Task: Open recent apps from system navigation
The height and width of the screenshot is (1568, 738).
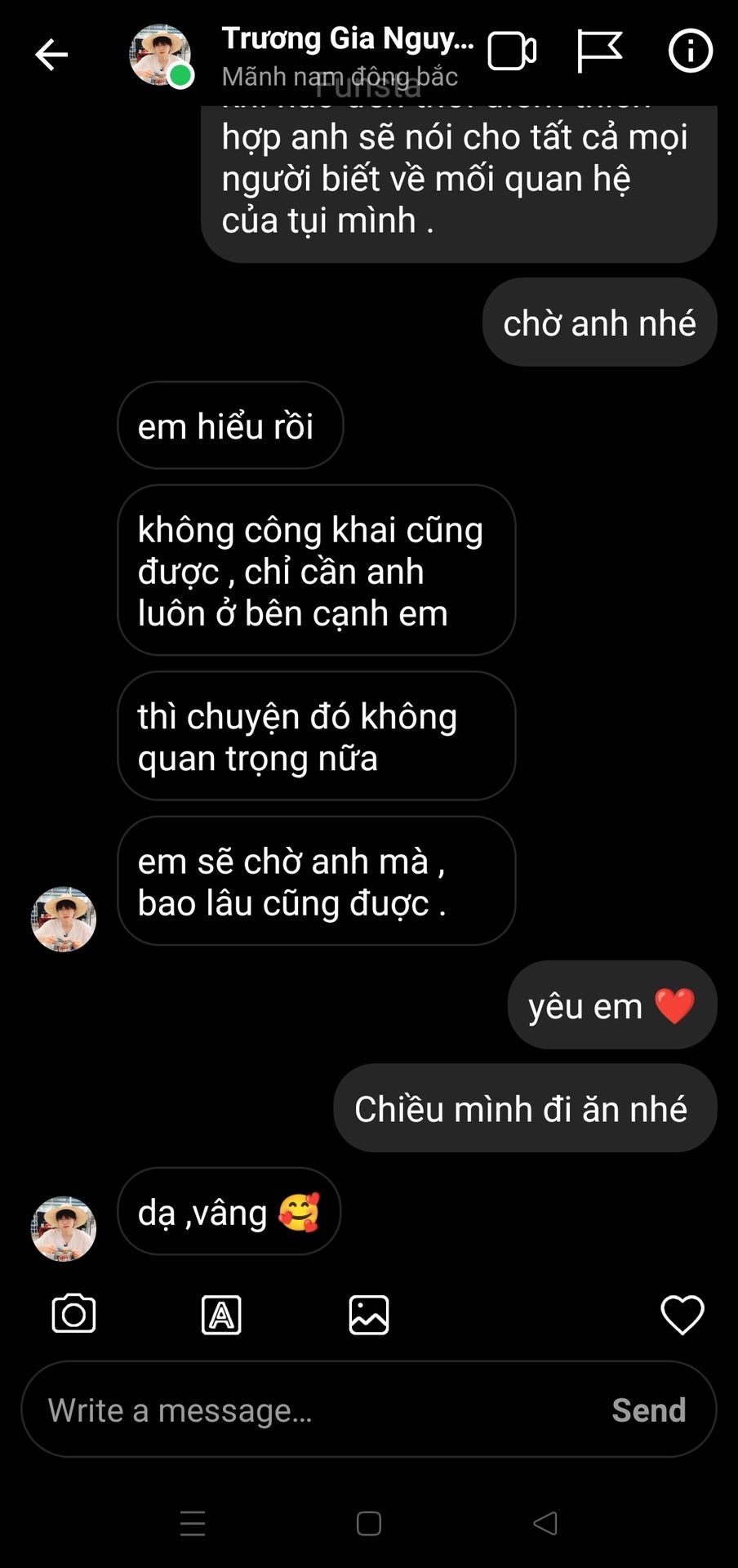Action: tap(193, 1523)
